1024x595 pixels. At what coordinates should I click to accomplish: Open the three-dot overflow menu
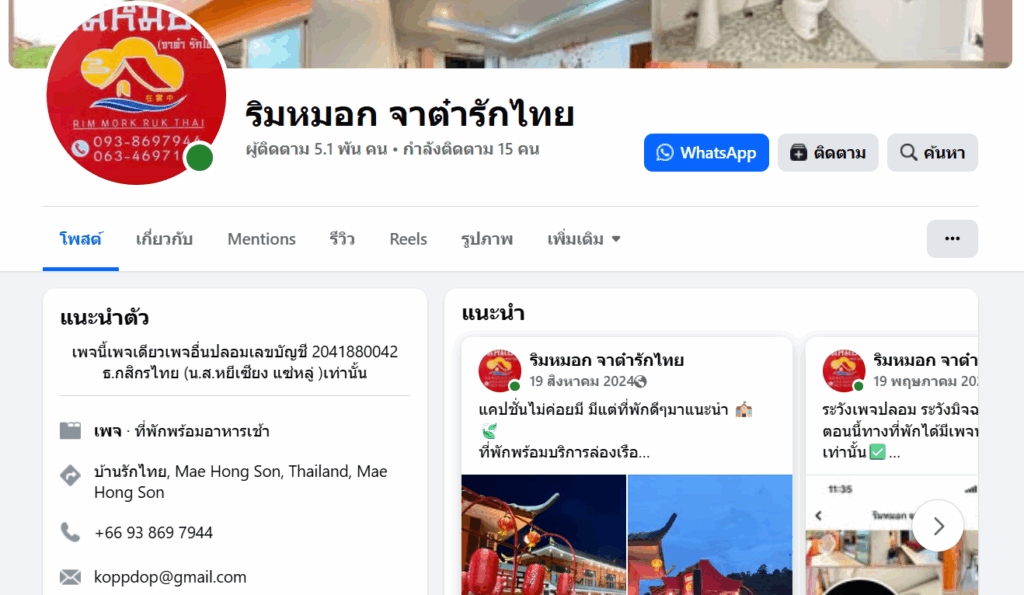pyautogui.click(x=952, y=239)
